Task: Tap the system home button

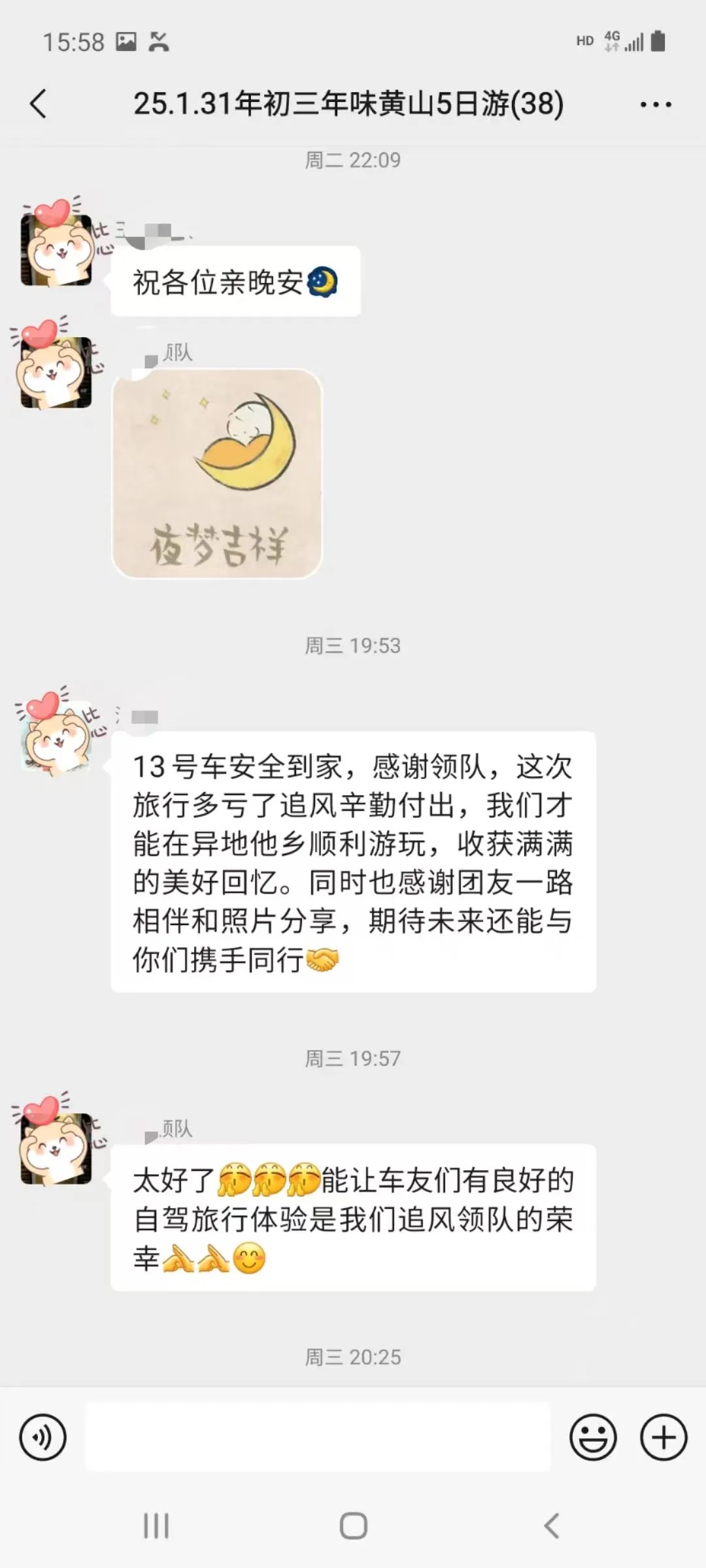Action: (353, 1526)
